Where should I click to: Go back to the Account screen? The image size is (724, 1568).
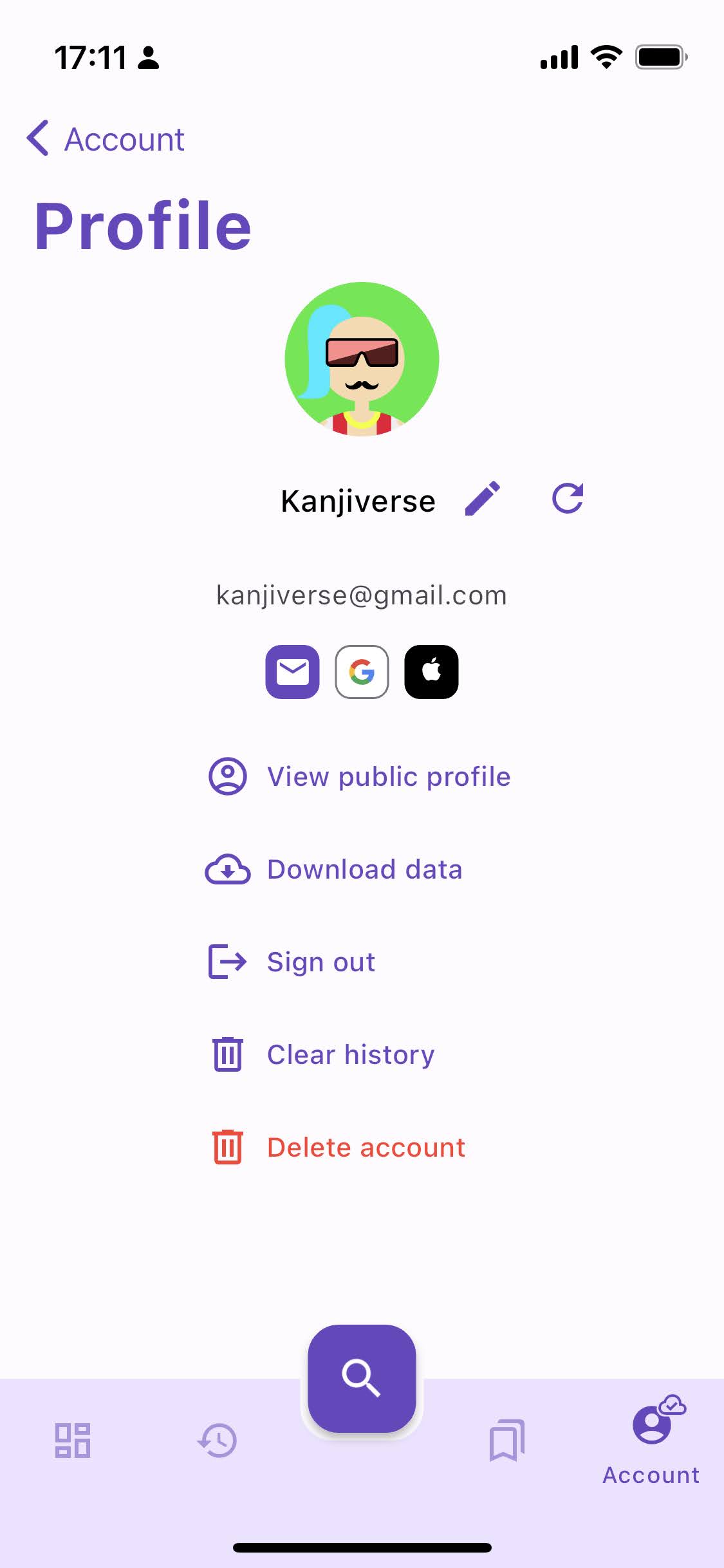(106, 138)
